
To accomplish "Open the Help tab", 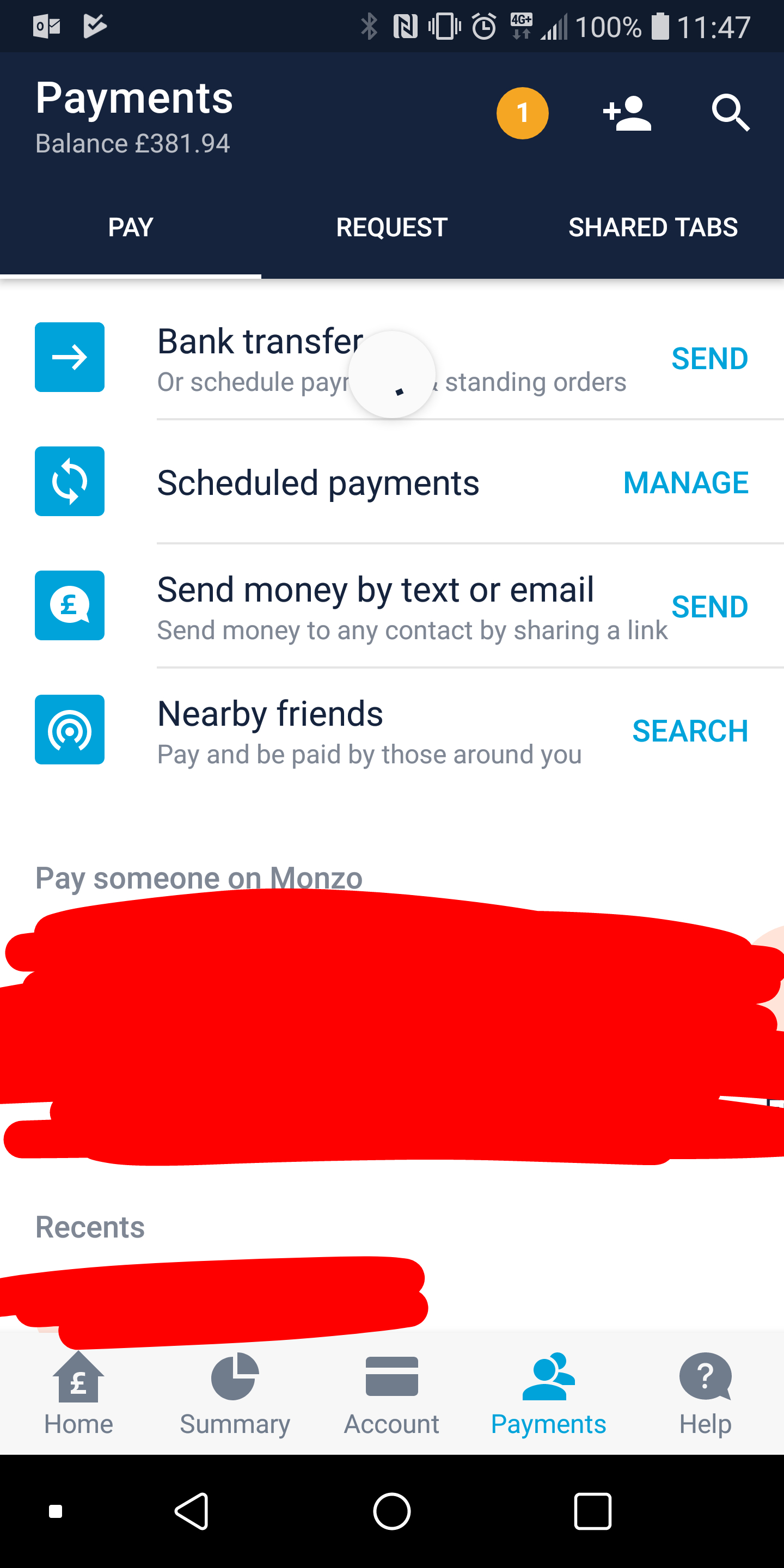I will pos(705,1394).
